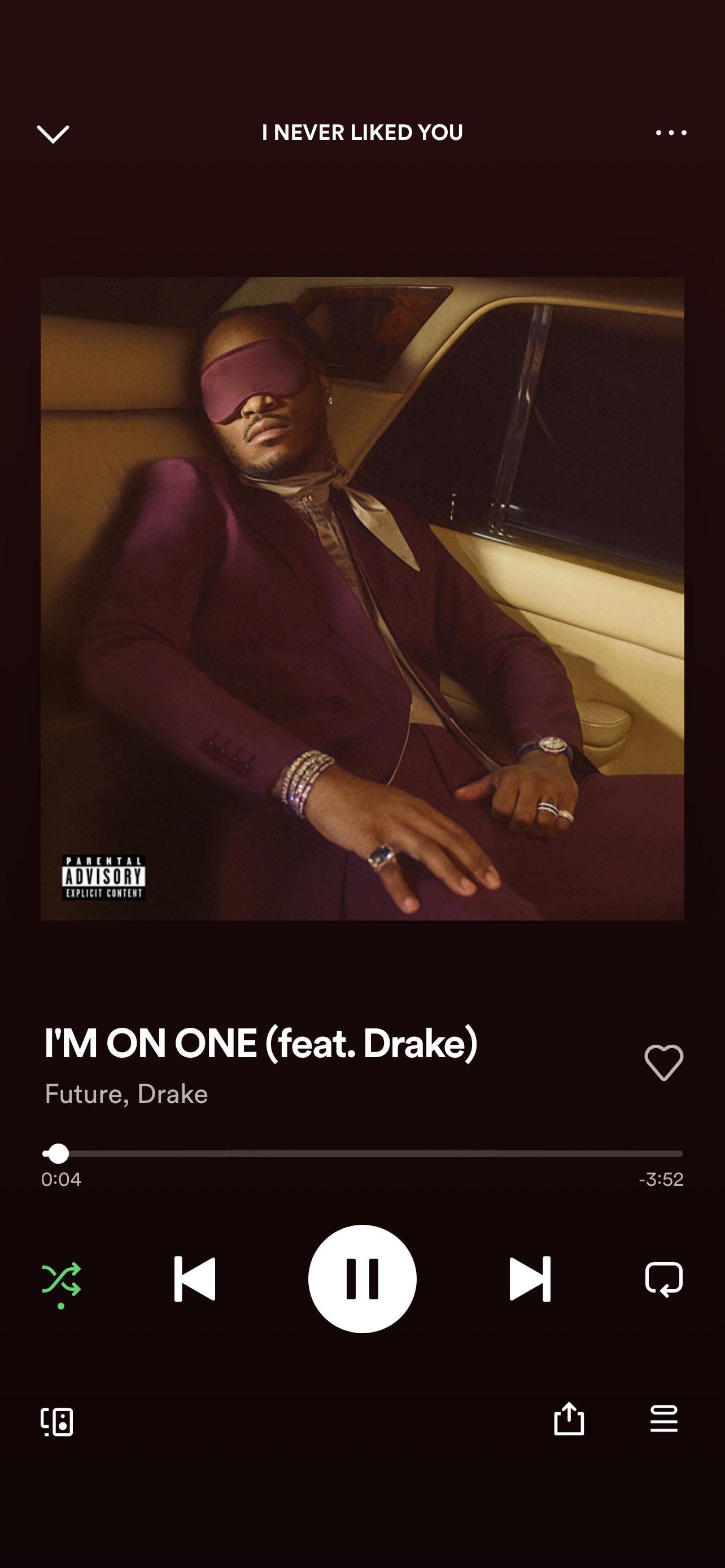Open the play queue
The height and width of the screenshot is (1568, 725).
tap(663, 1419)
